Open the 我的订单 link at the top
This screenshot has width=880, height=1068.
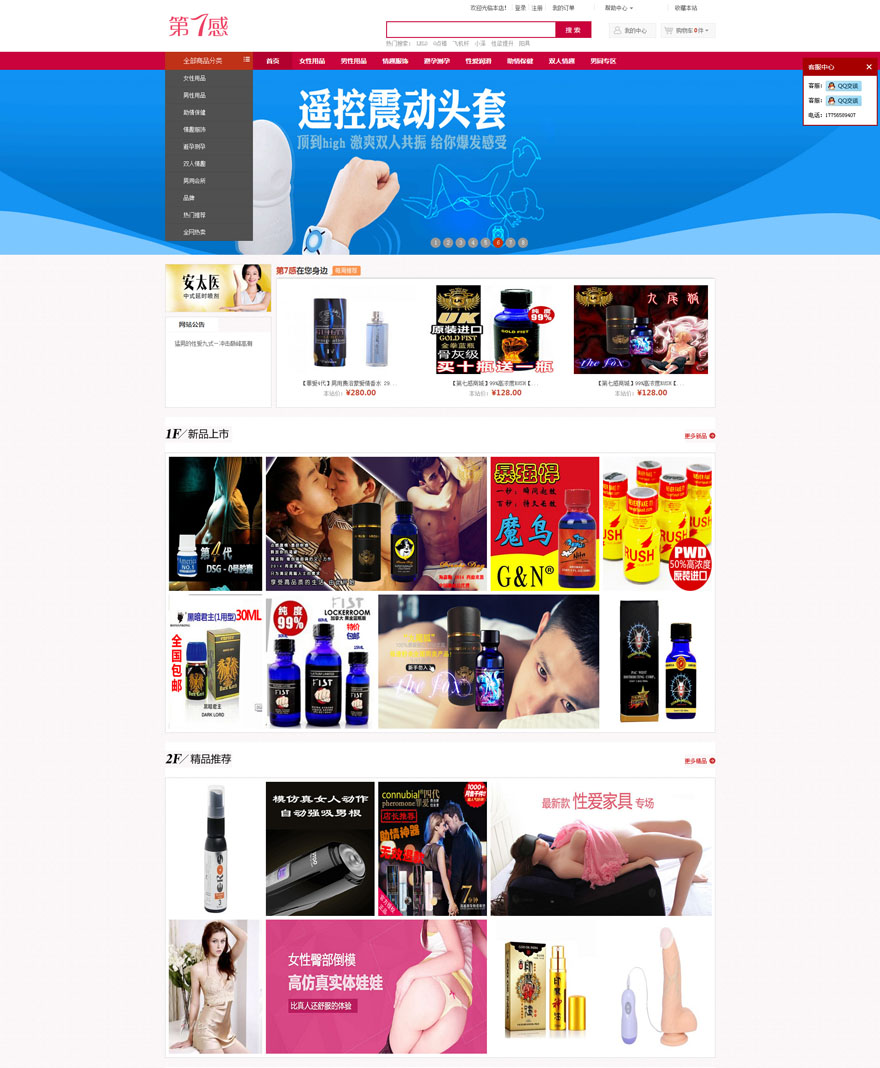(563, 8)
